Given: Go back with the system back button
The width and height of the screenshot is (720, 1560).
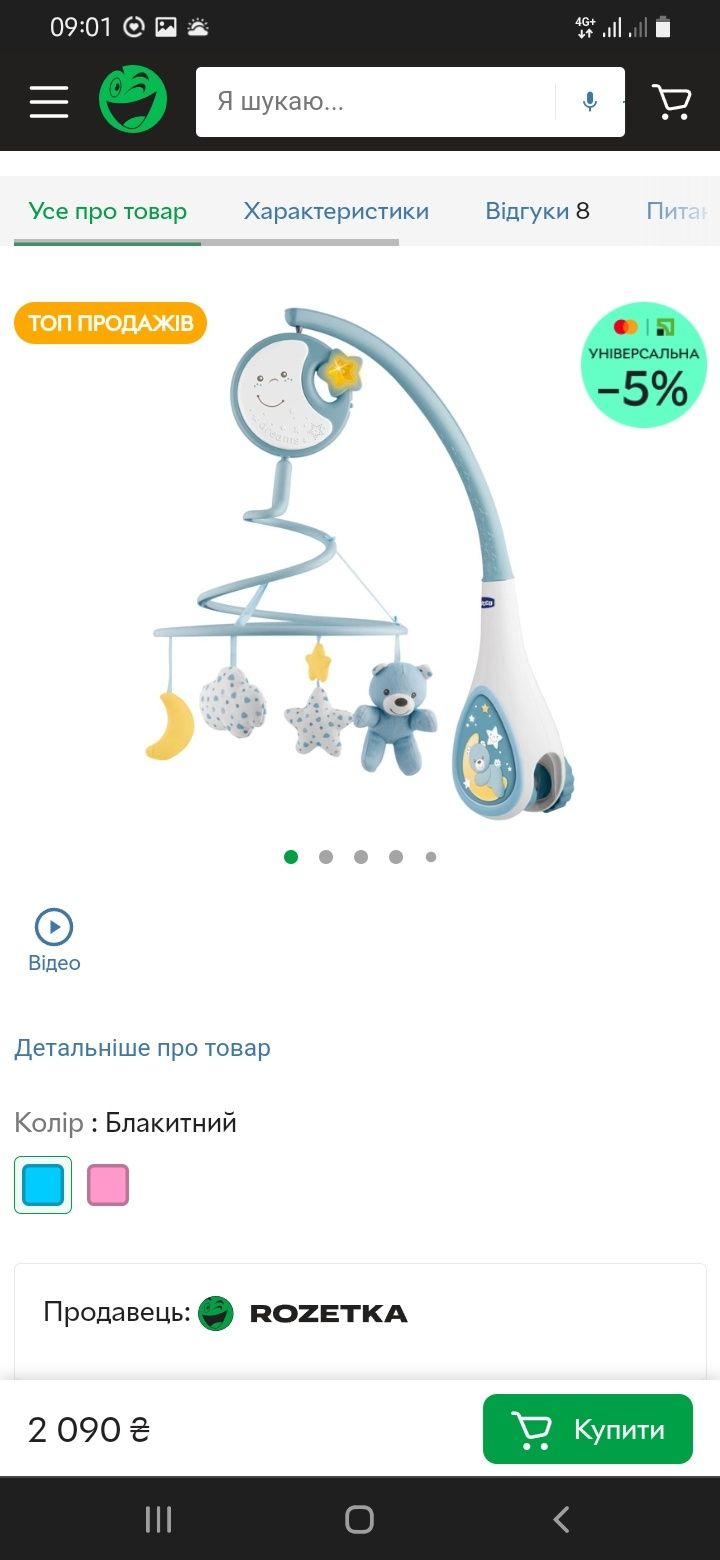Looking at the screenshot, I should (x=561, y=1520).
